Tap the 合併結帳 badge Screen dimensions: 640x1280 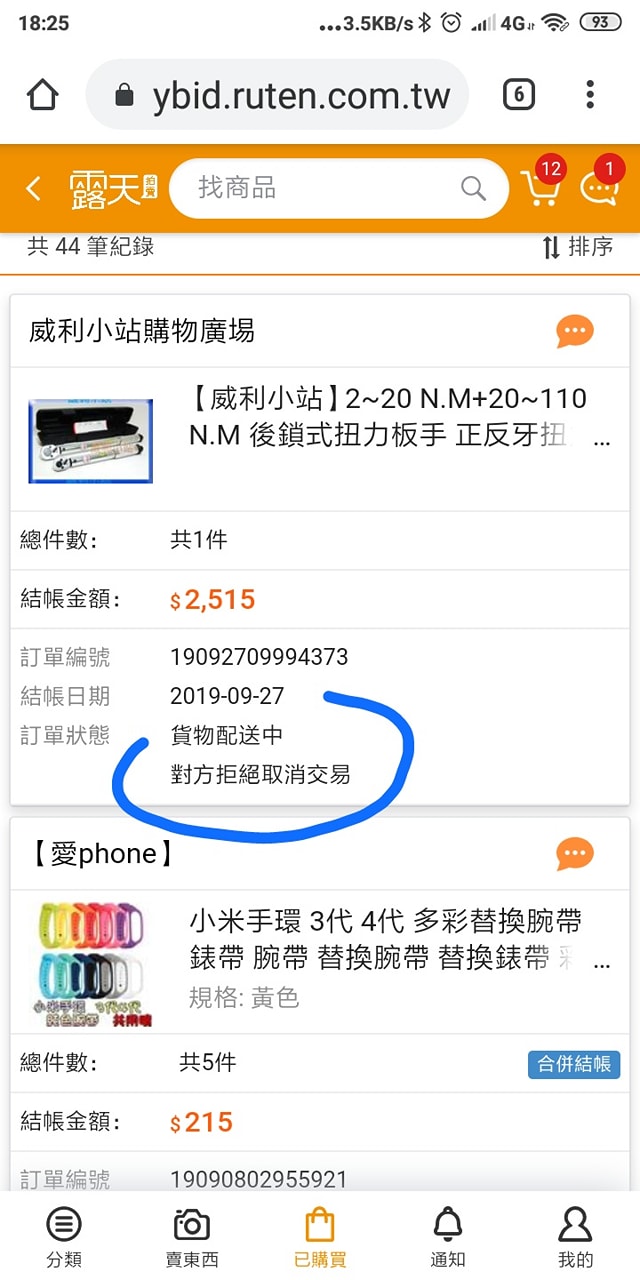(x=574, y=1064)
